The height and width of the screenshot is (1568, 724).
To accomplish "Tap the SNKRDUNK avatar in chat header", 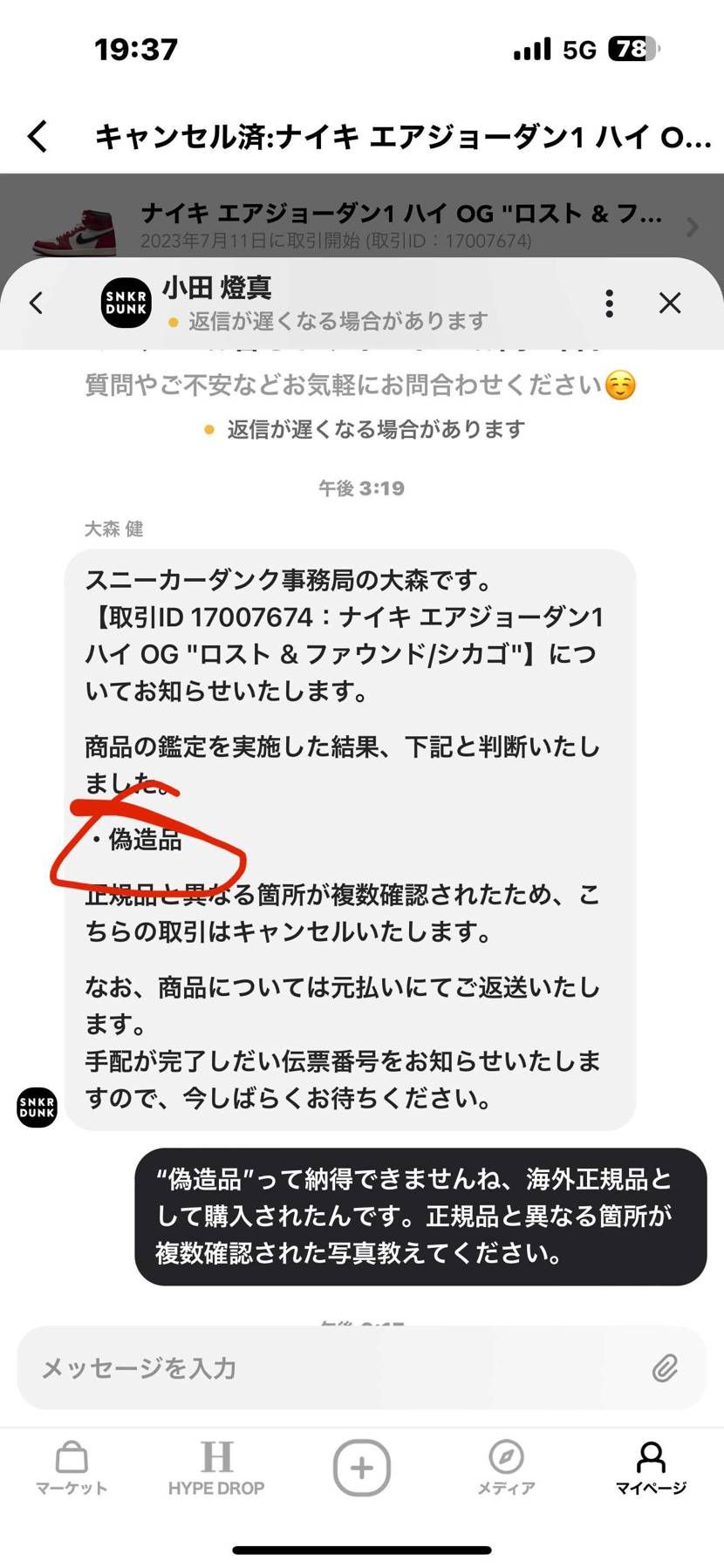I will tap(126, 303).
